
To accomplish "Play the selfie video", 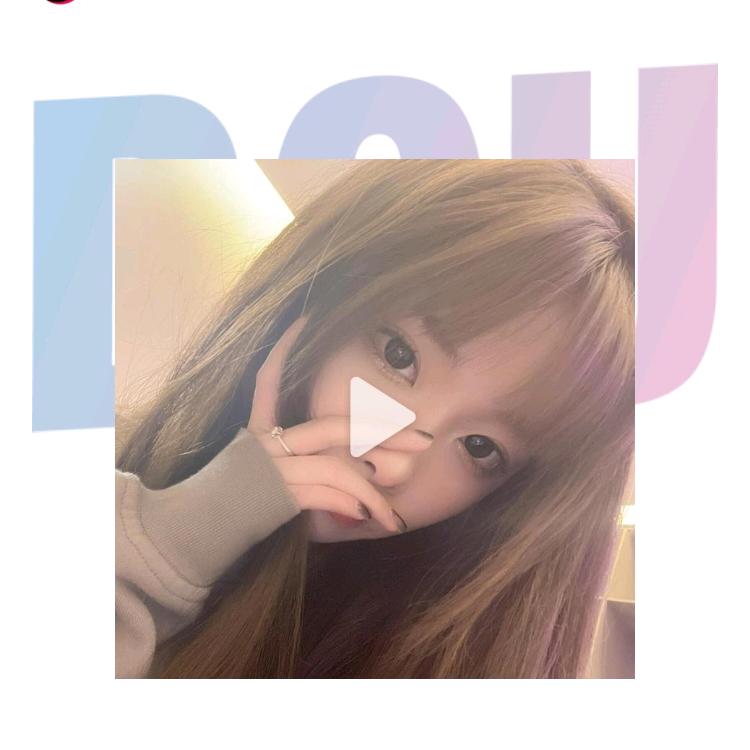I will (x=380, y=417).
